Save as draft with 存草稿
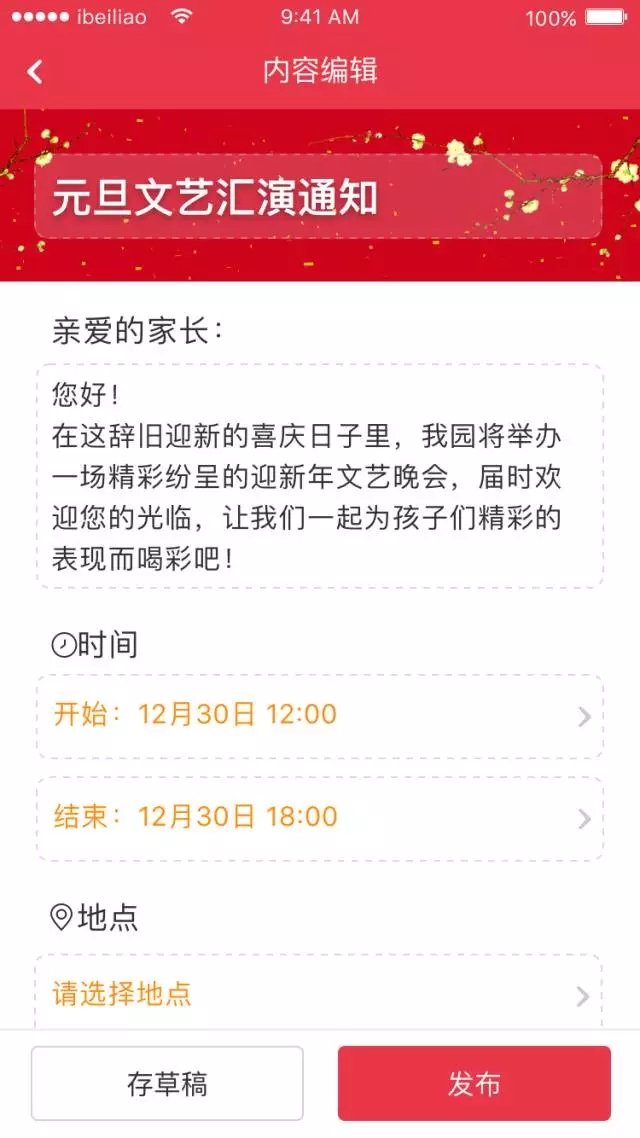The height and width of the screenshot is (1138, 640). [167, 1083]
